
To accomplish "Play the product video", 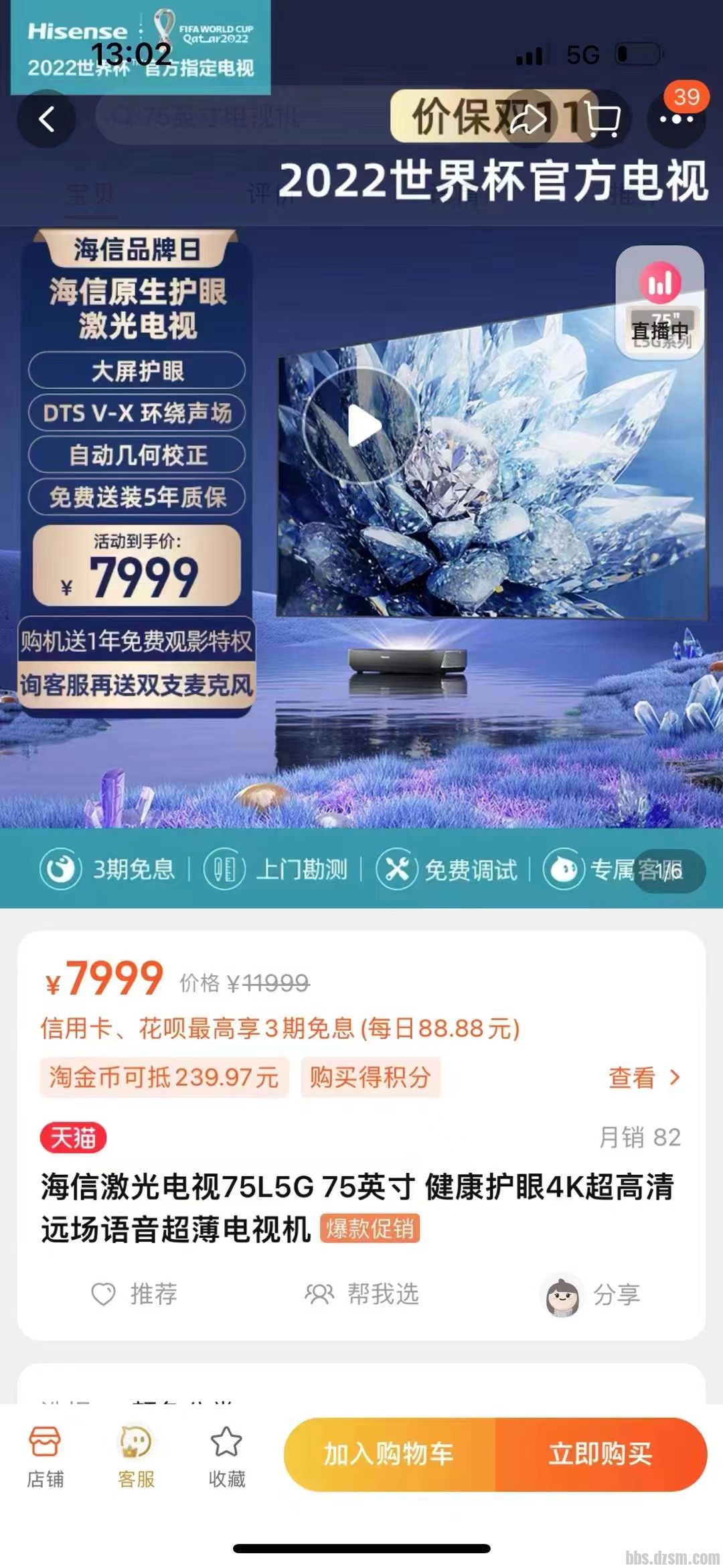I will [x=362, y=425].
